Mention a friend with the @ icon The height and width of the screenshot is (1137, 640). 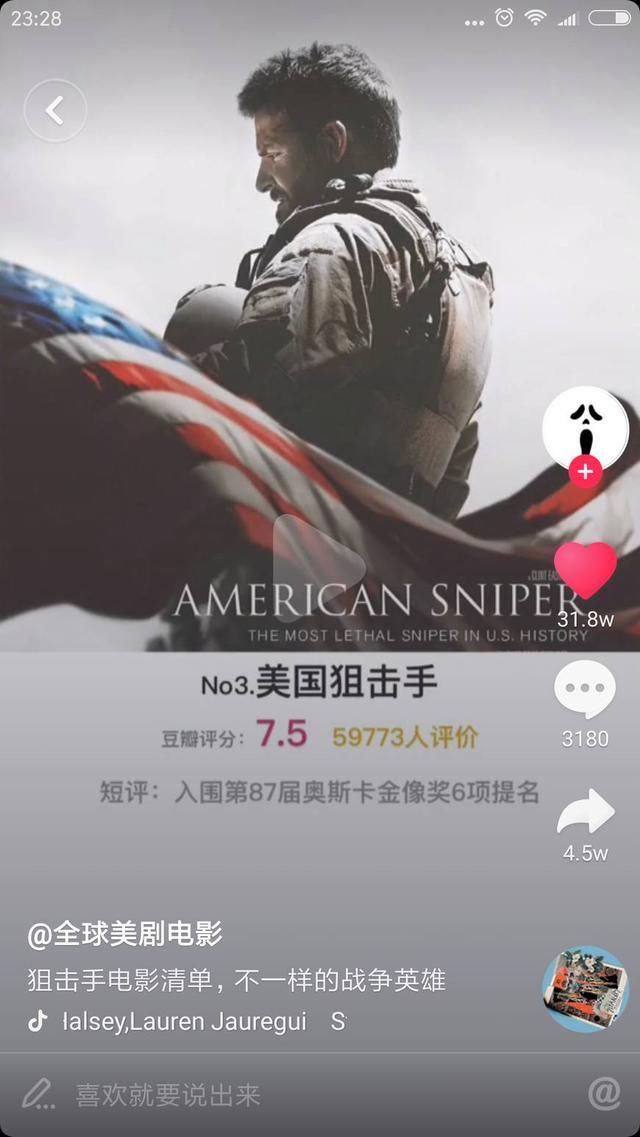604,1093
